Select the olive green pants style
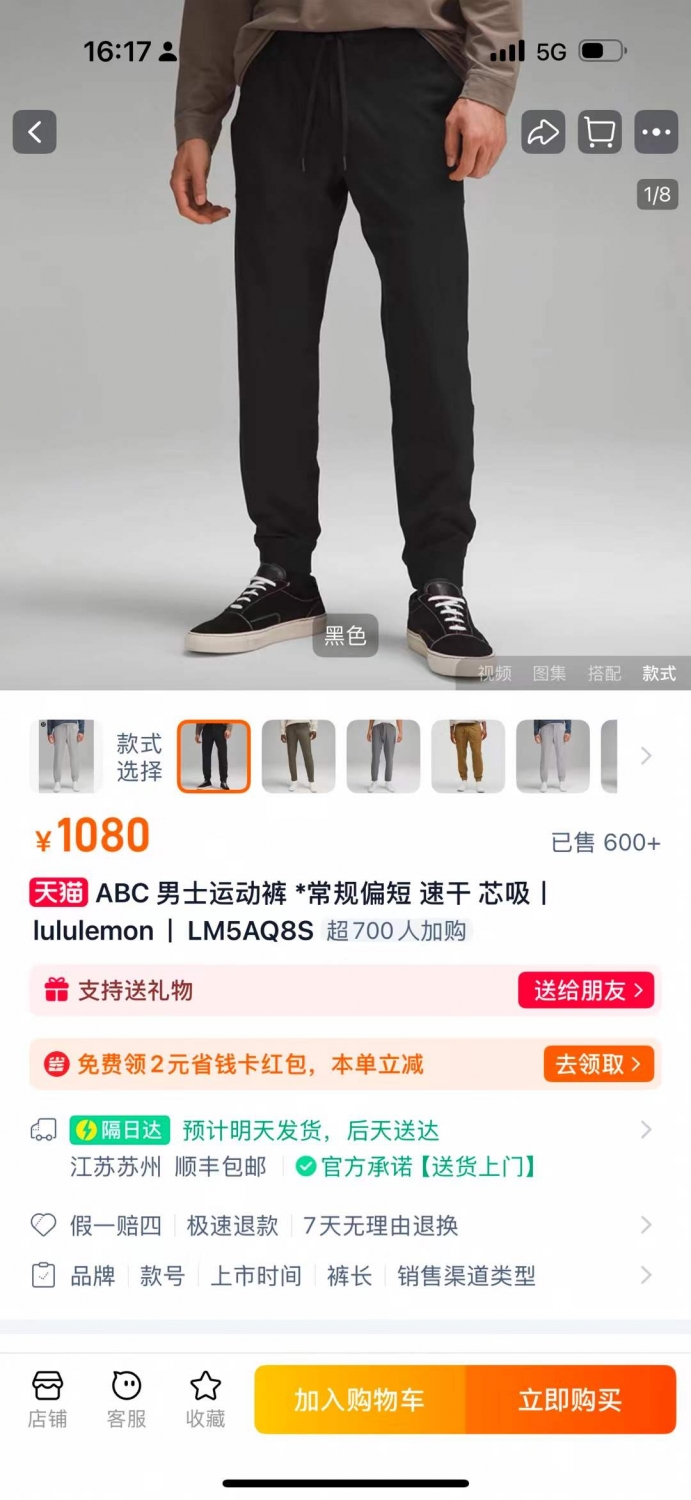Image resolution: width=691 pixels, height=1500 pixels. tap(299, 756)
